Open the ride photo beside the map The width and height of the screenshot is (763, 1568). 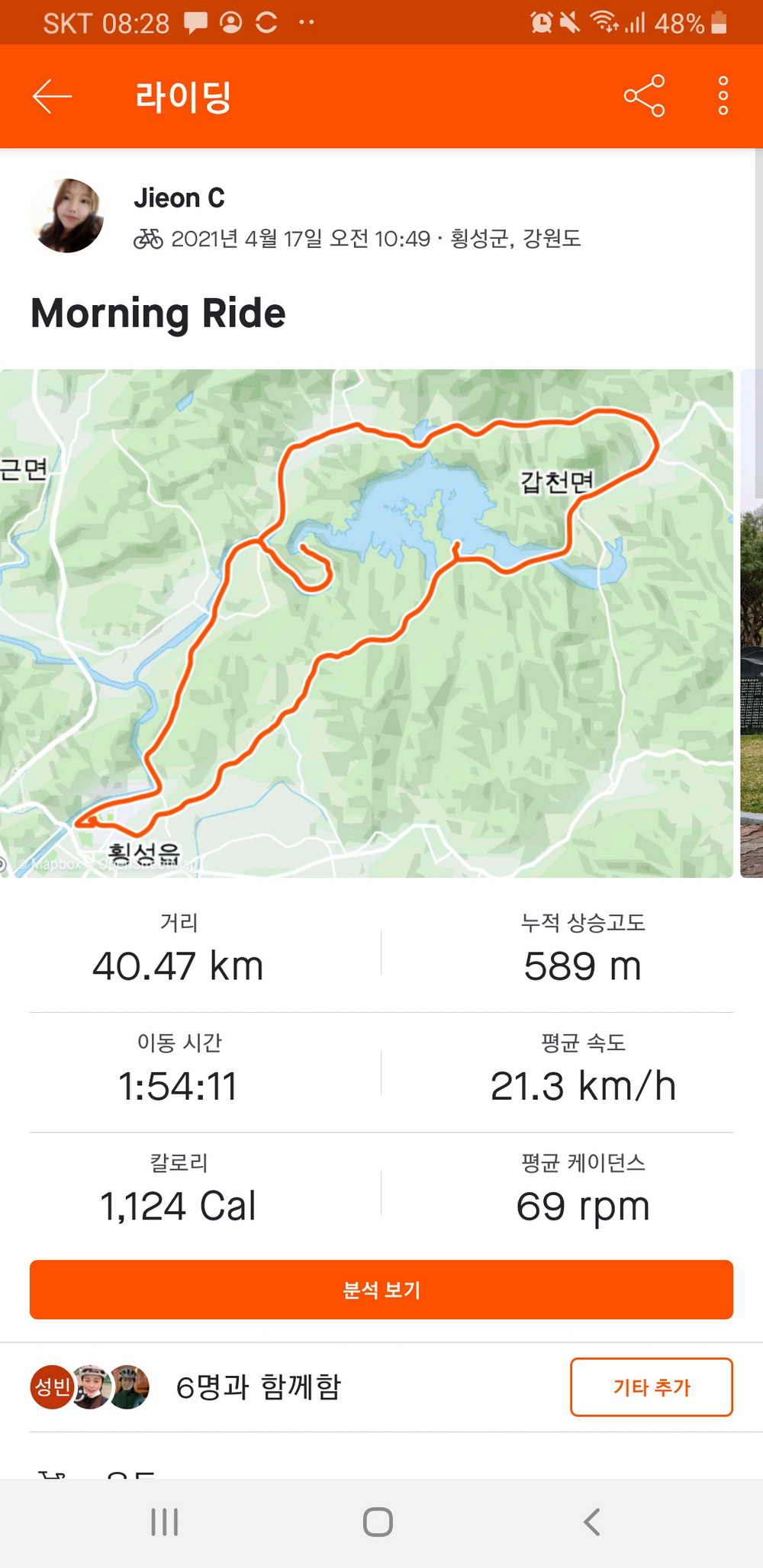(752, 623)
